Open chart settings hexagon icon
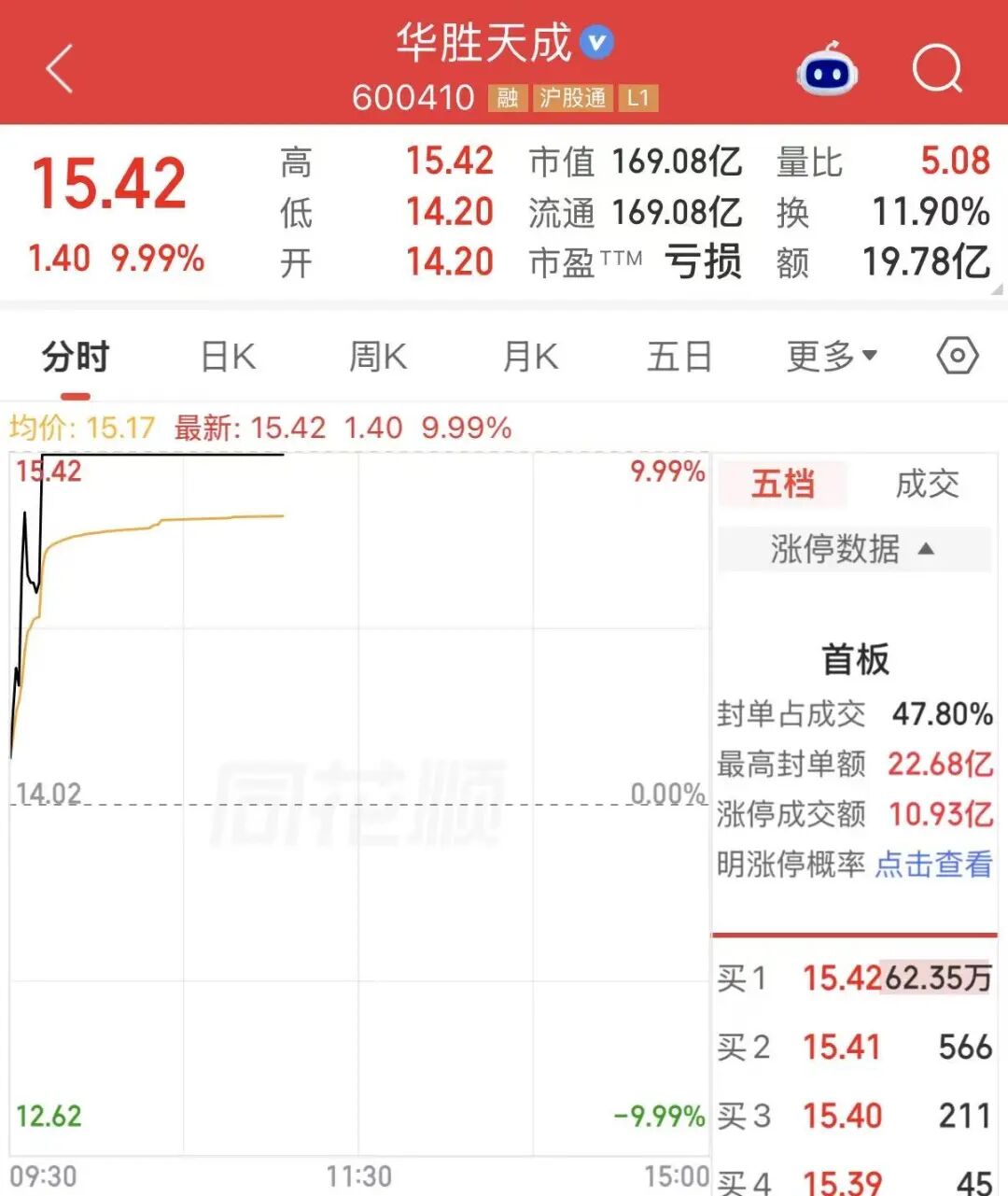Image resolution: width=1008 pixels, height=1196 pixels. [958, 356]
